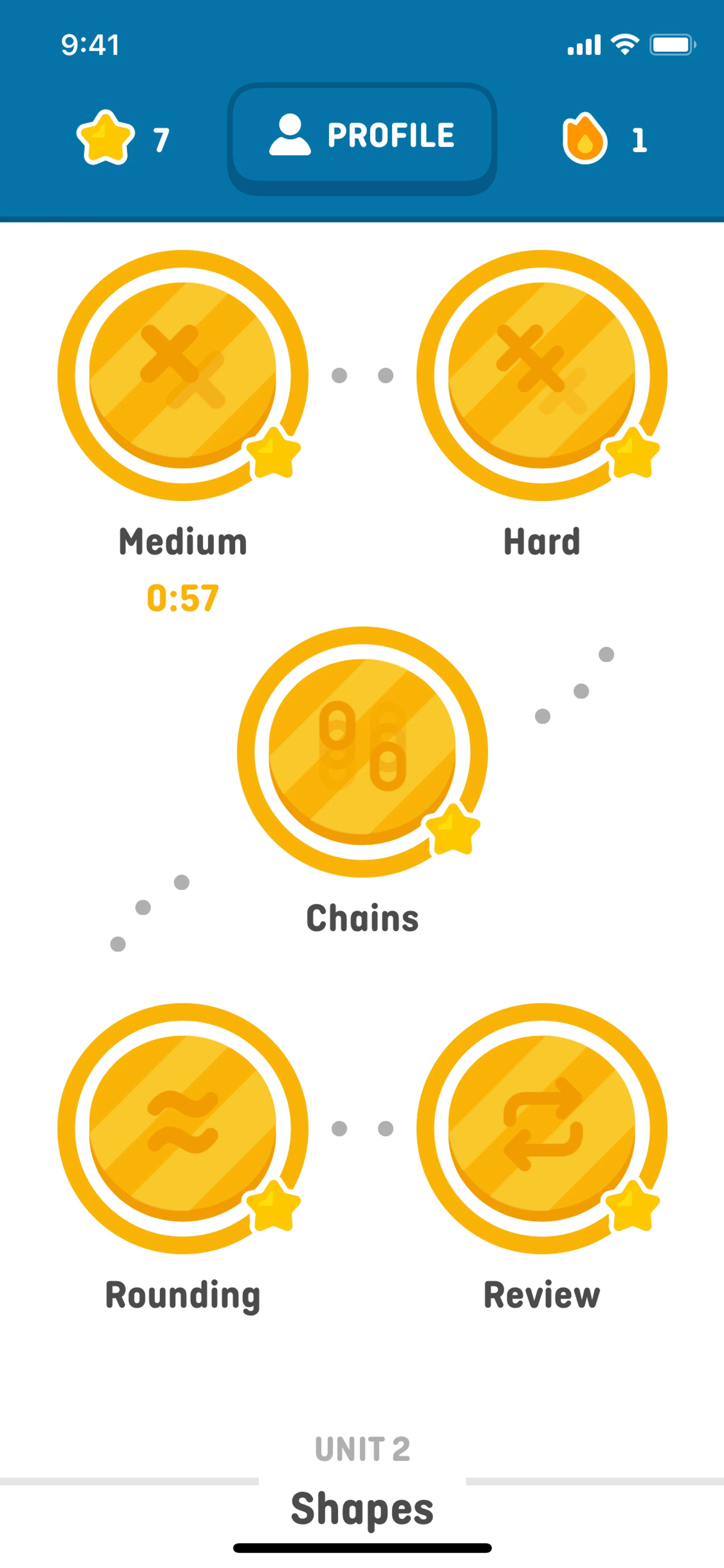
Task: Start the Medium lesson
Action: click(183, 375)
